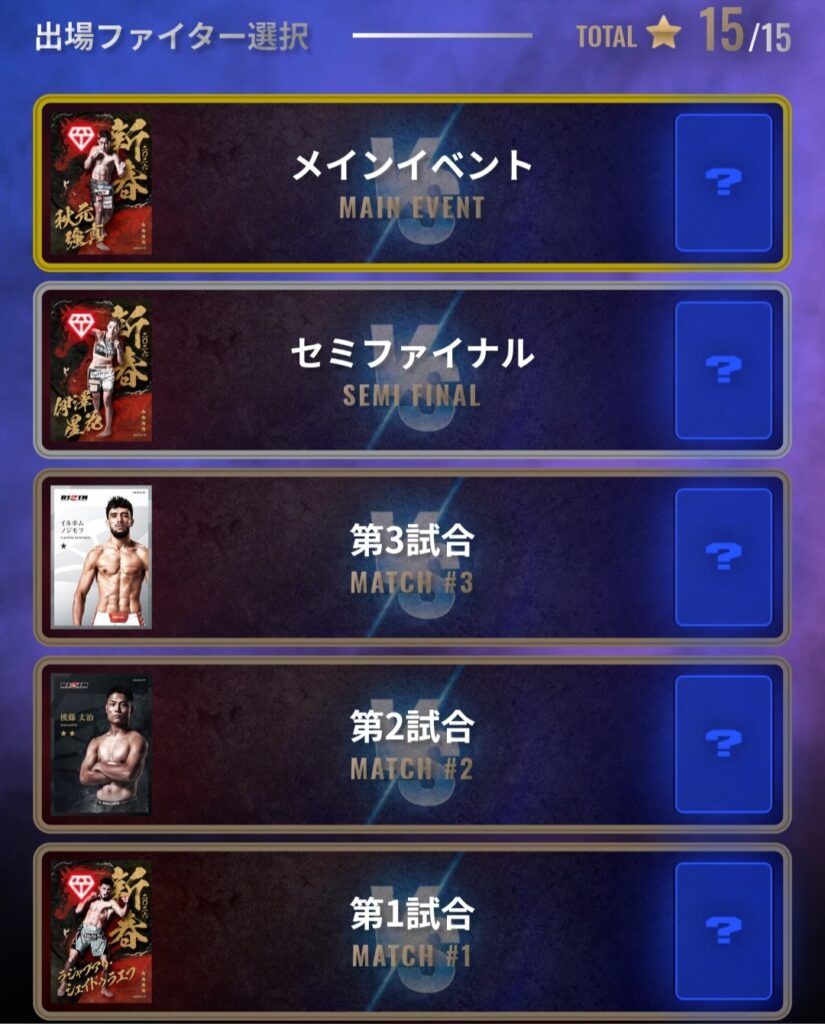Tap the Match #2 unknown opponent slot
The width and height of the screenshot is (825, 1024).
click(x=723, y=744)
